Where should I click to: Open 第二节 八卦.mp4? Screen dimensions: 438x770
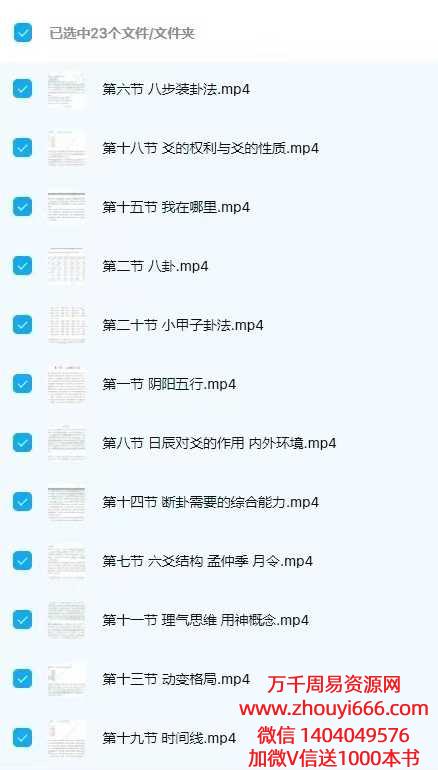pyautogui.click(x=155, y=266)
